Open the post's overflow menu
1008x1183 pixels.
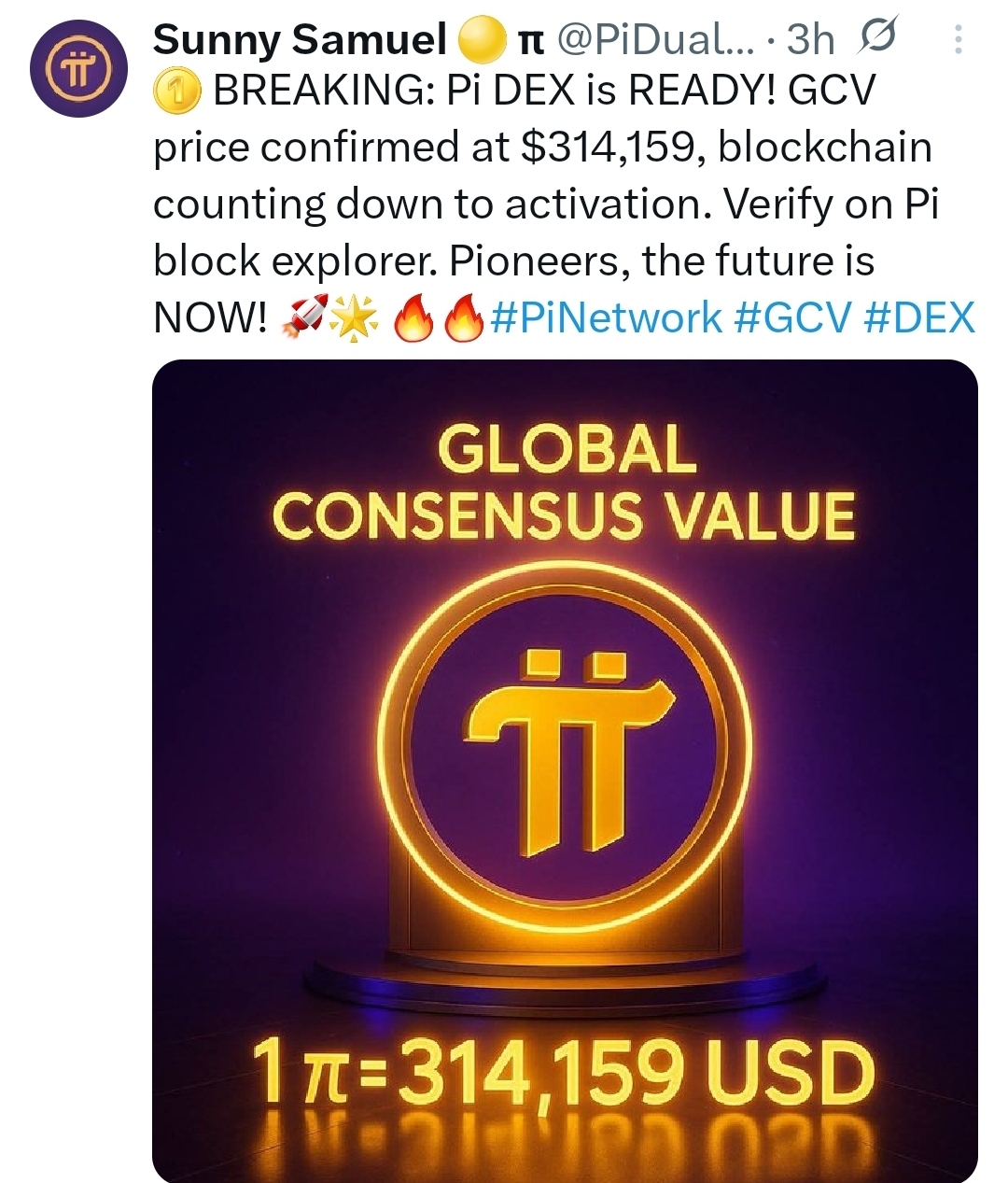coord(957,39)
